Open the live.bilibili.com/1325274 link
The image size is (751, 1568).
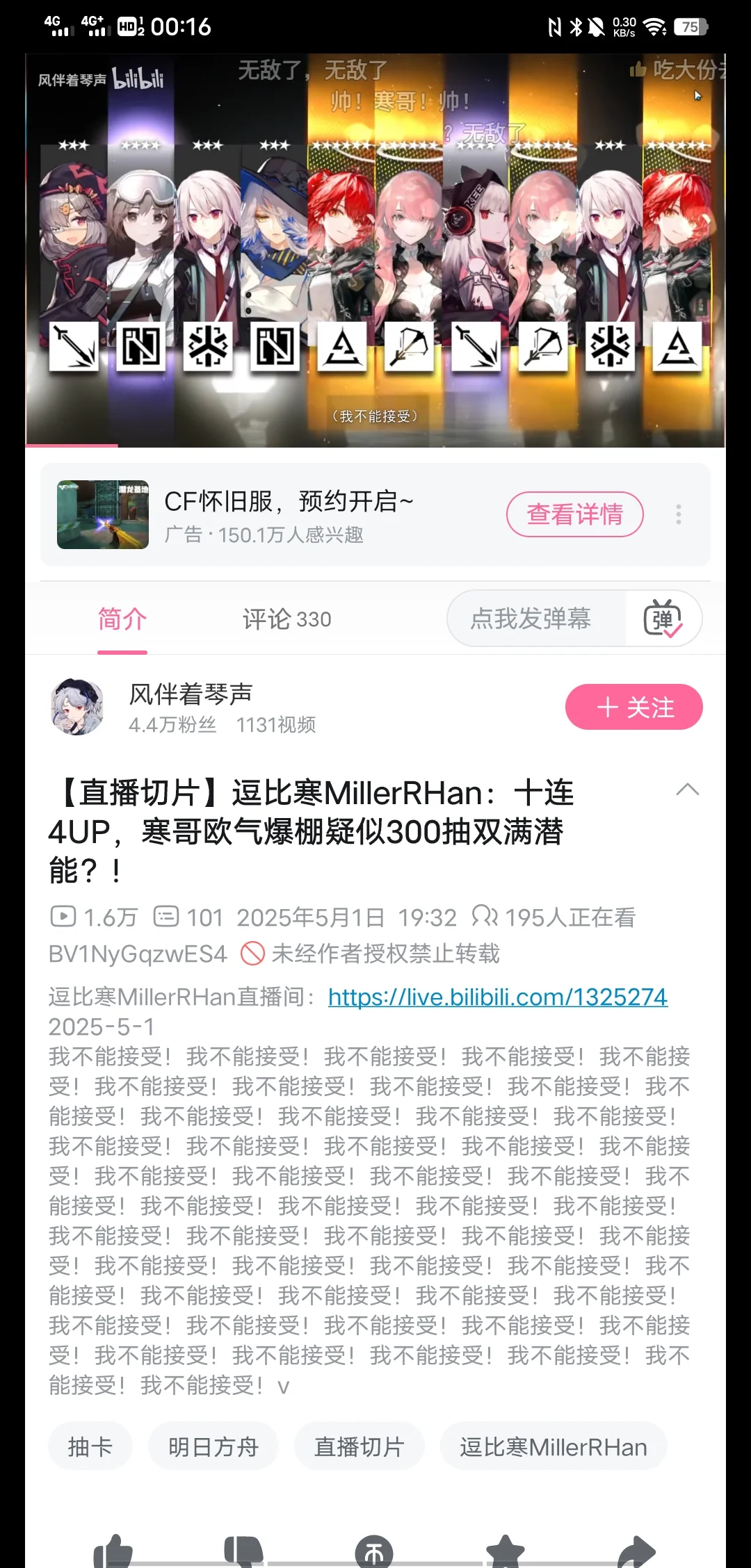pos(497,997)
